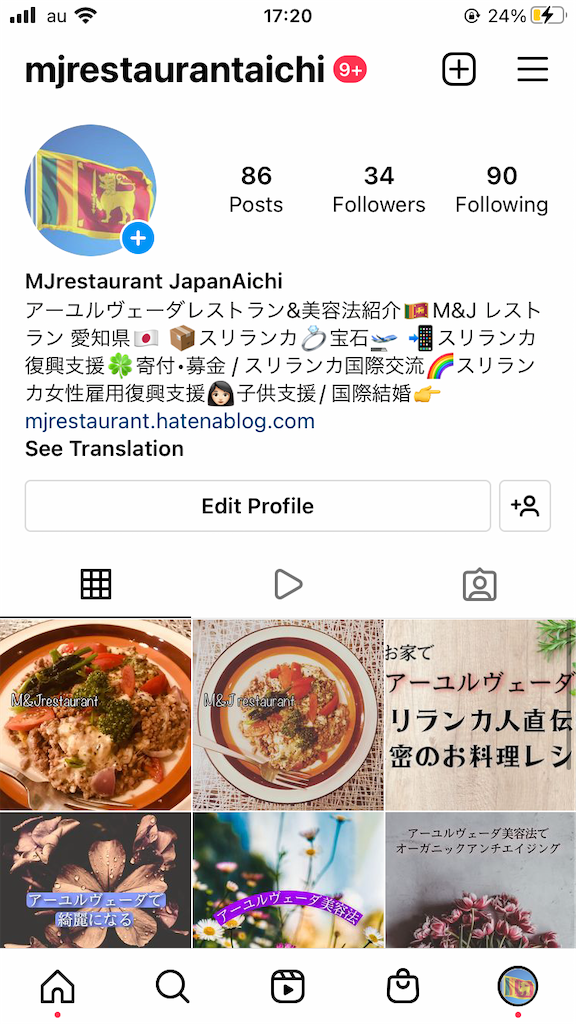Open the アーユルヴェーダで綺麗になる post
Screen dimensions: 576x1024
[x=95, y=880]
